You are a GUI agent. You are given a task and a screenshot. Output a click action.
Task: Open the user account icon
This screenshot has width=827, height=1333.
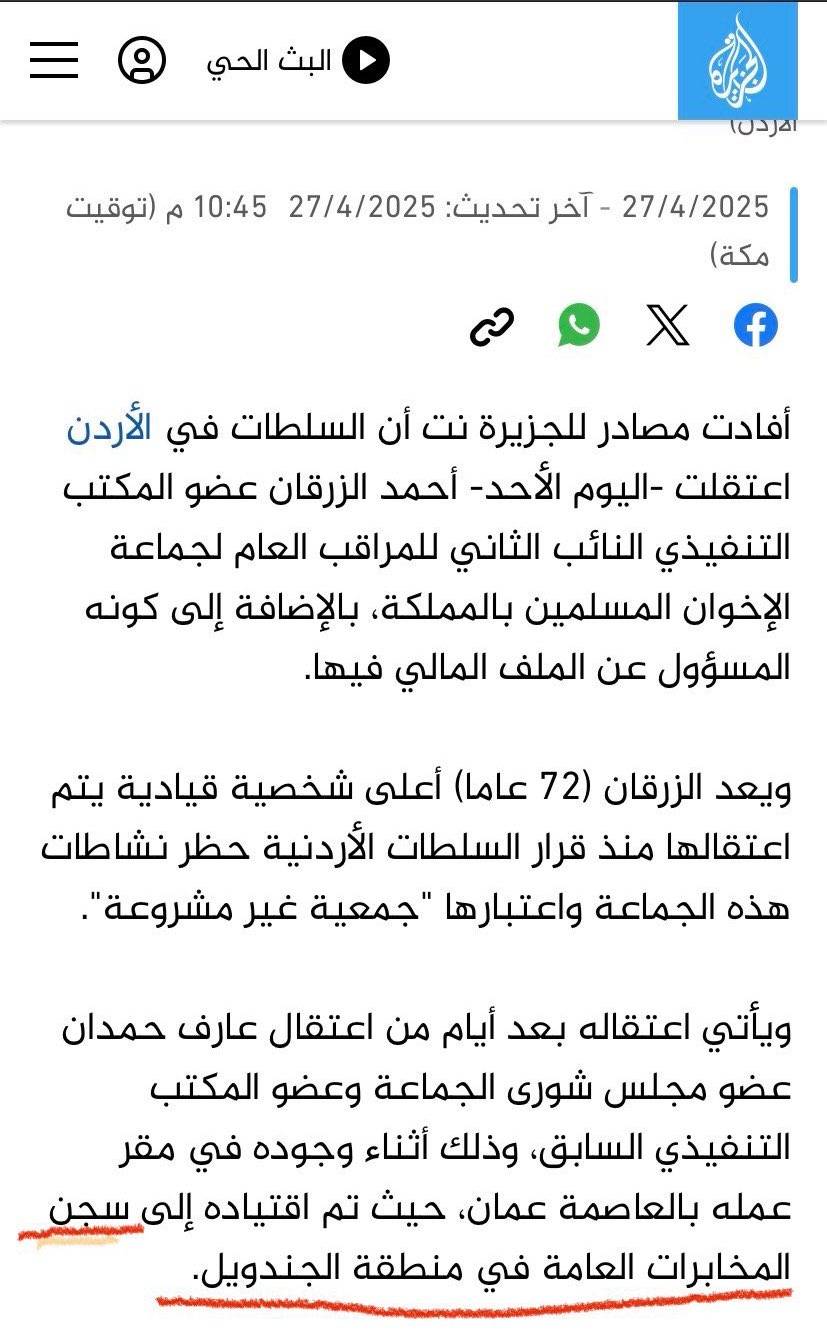click(x=142, y=60)
